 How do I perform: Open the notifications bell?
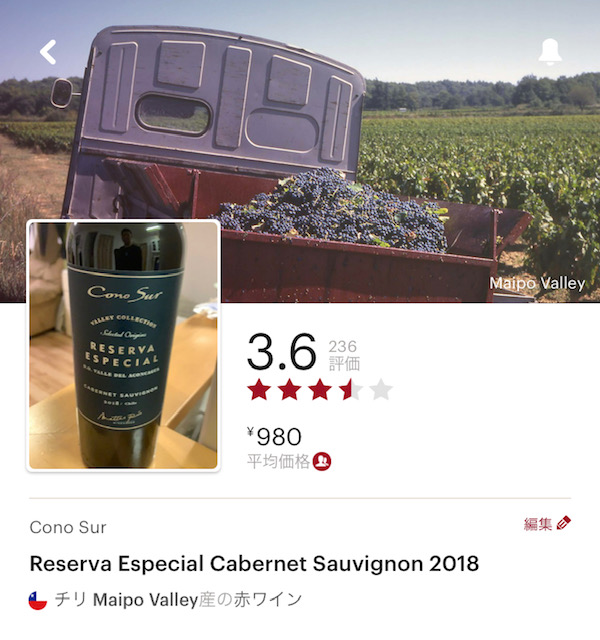pos(550,52)
